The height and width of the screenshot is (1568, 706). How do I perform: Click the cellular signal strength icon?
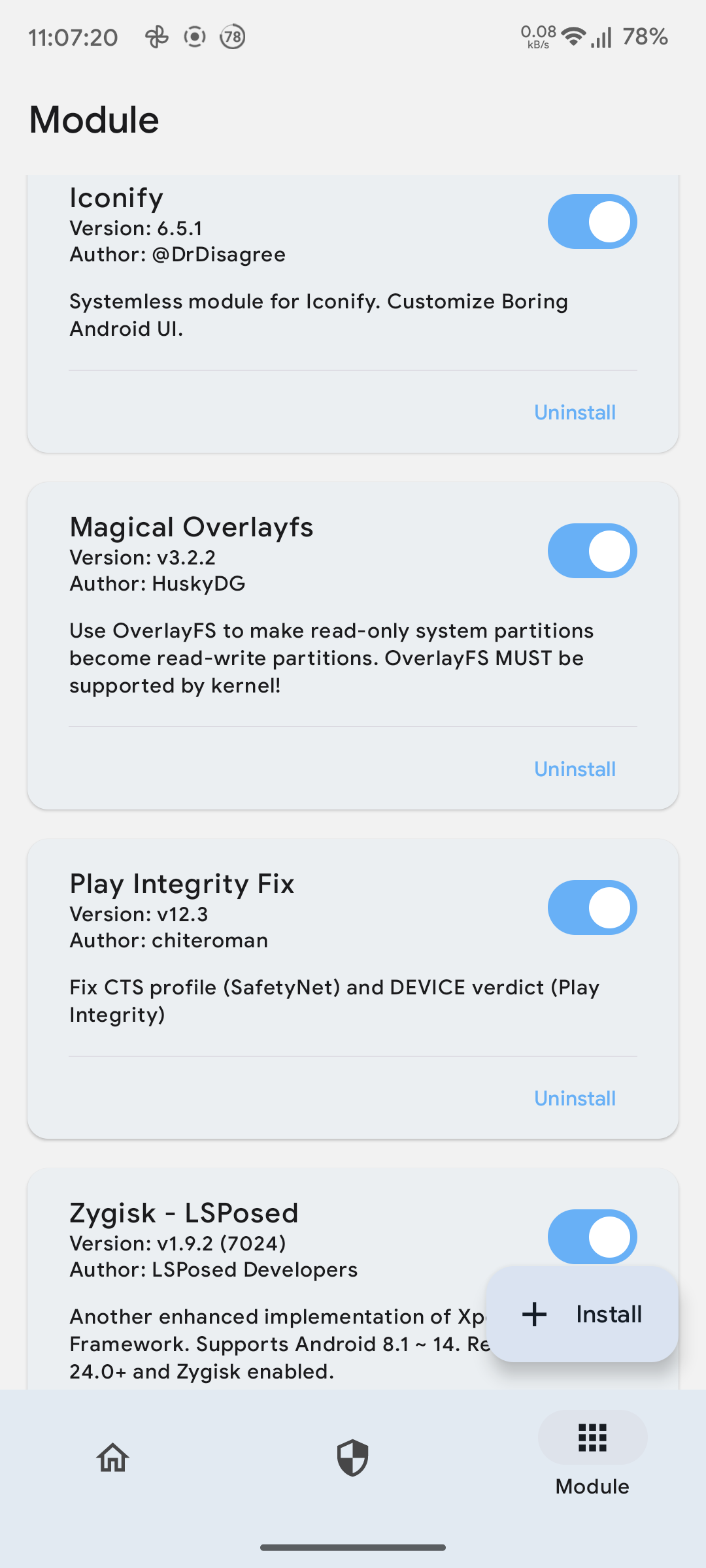pos(600,37)
